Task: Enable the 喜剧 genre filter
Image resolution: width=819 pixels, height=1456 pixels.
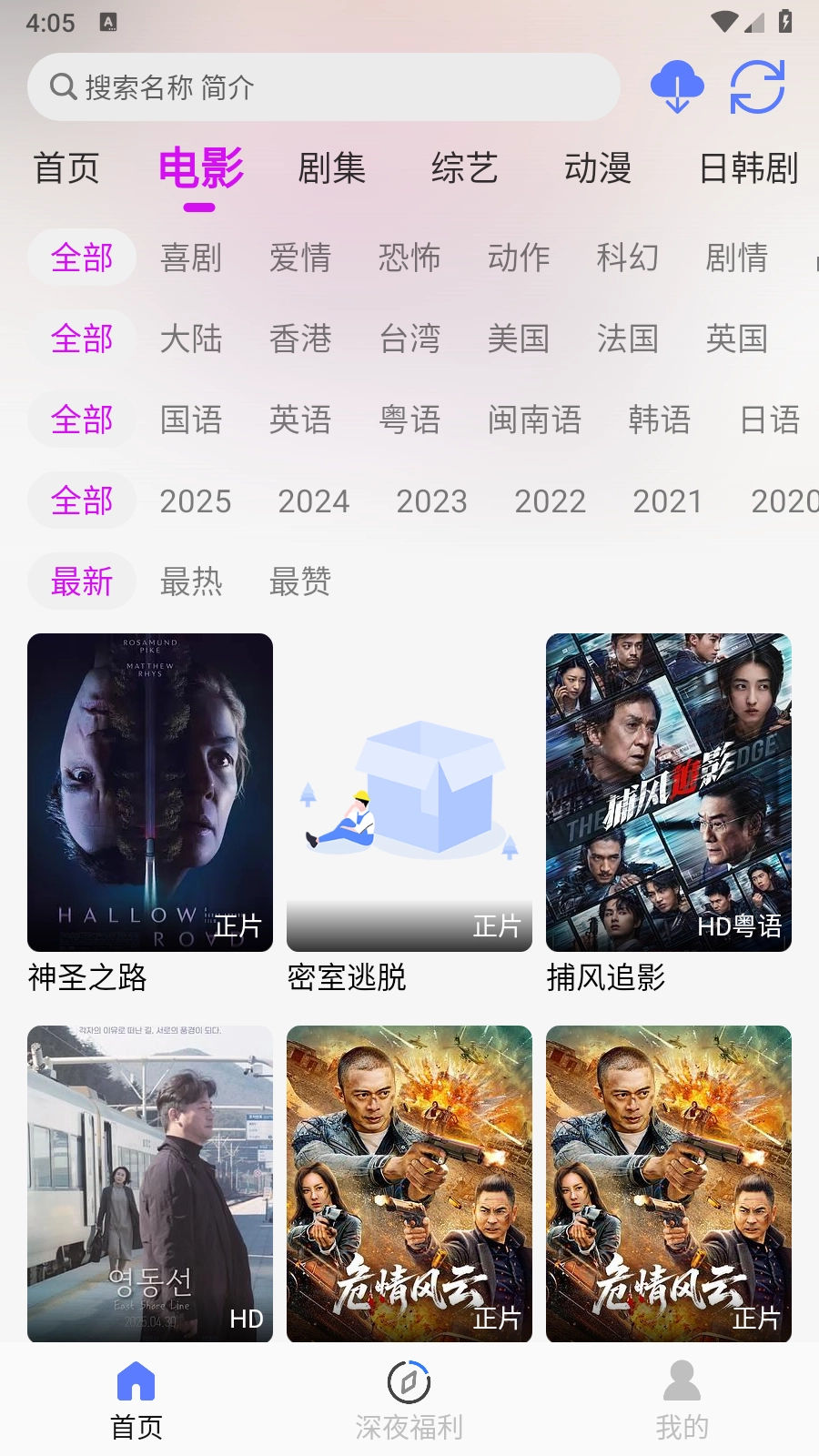Action: tap(190, 259)
